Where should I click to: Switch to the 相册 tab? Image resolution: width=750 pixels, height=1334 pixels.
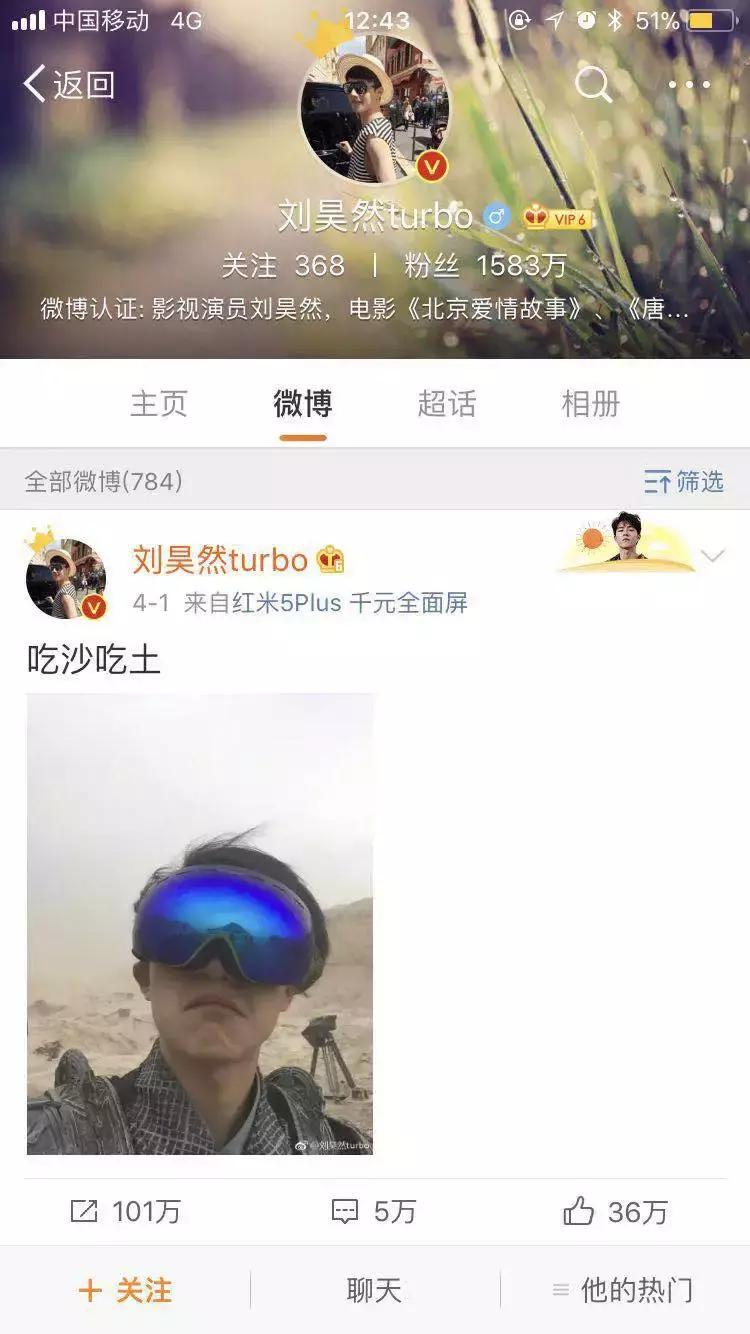coord(590,403)
